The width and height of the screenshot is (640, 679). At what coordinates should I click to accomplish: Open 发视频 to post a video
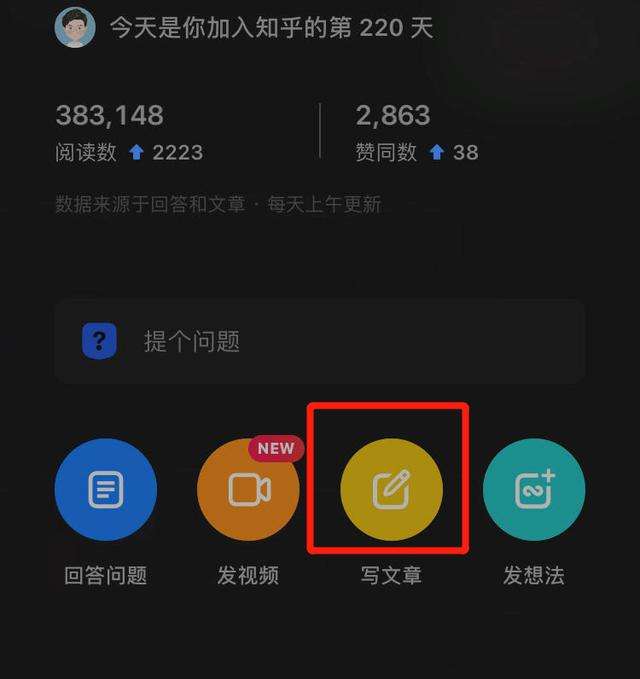click(x=248, y=489)
